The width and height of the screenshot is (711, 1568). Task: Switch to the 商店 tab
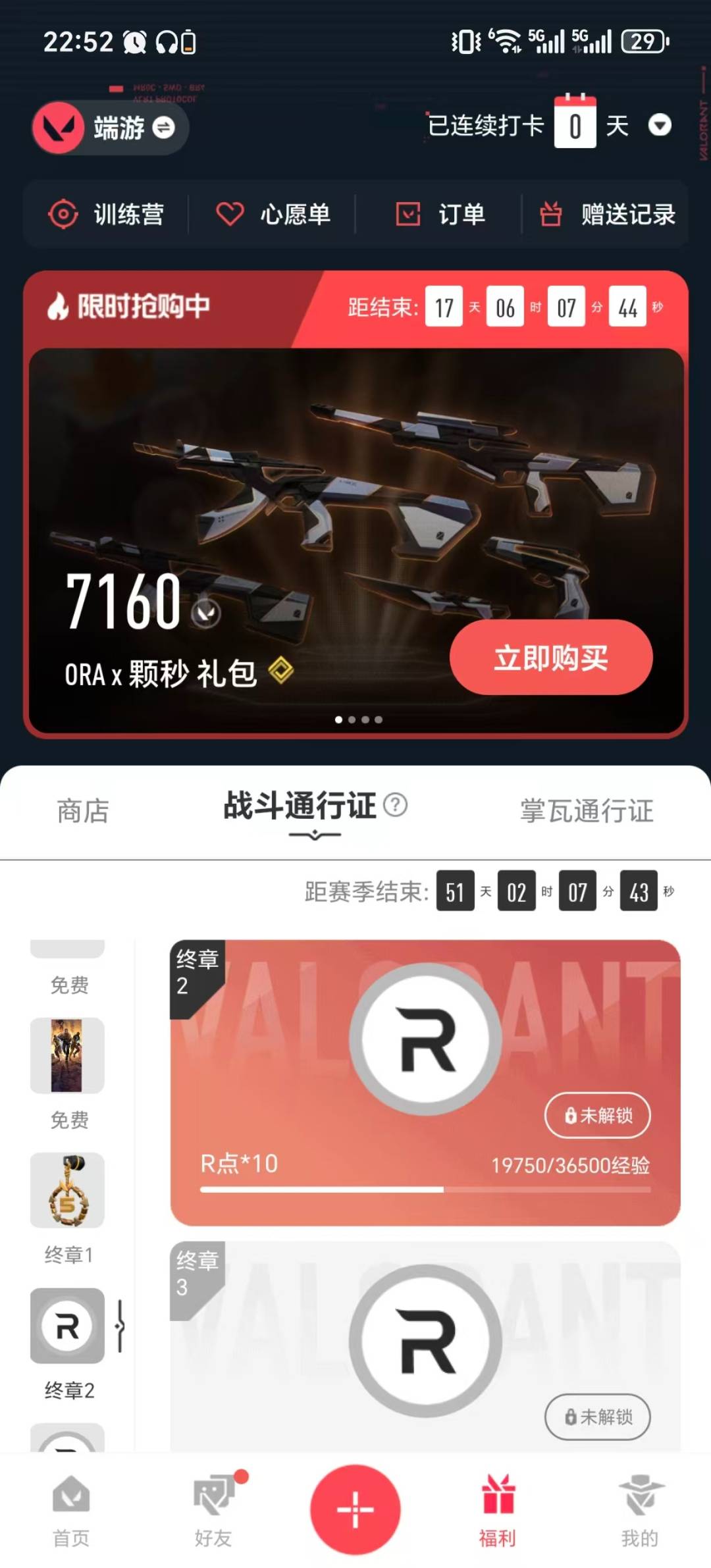(83, 811)
